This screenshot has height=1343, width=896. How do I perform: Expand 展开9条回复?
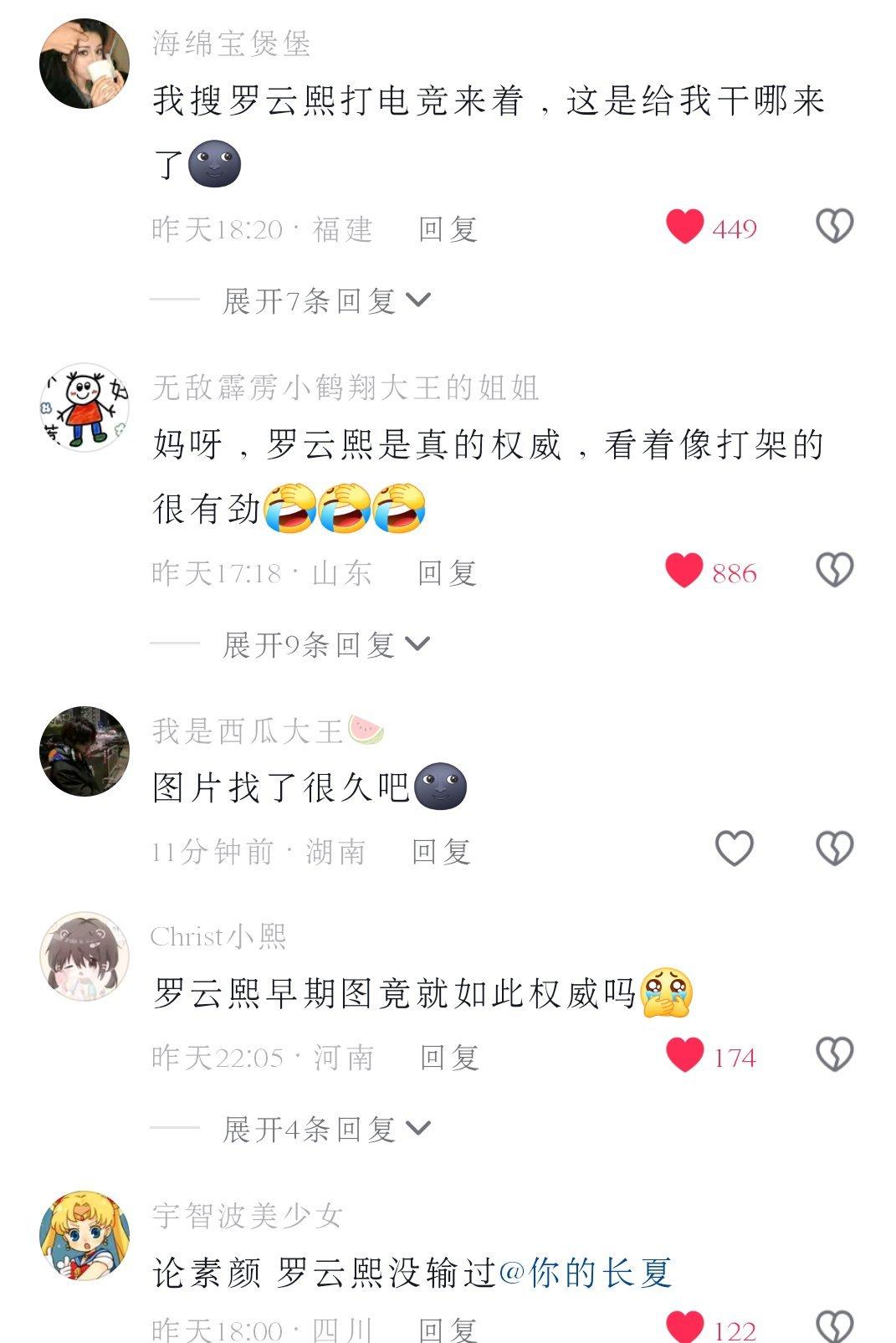326,644
